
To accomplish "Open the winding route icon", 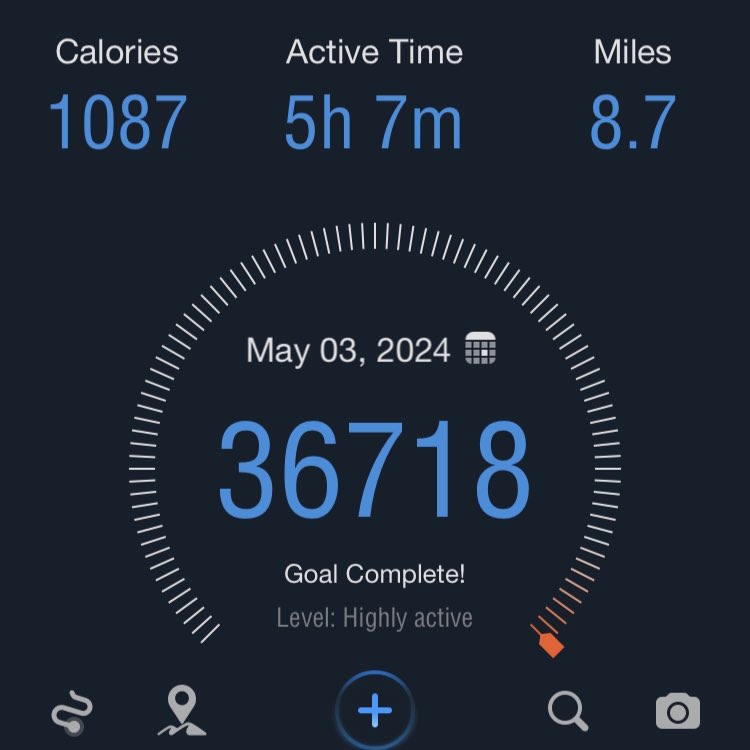I will (73, 714).
